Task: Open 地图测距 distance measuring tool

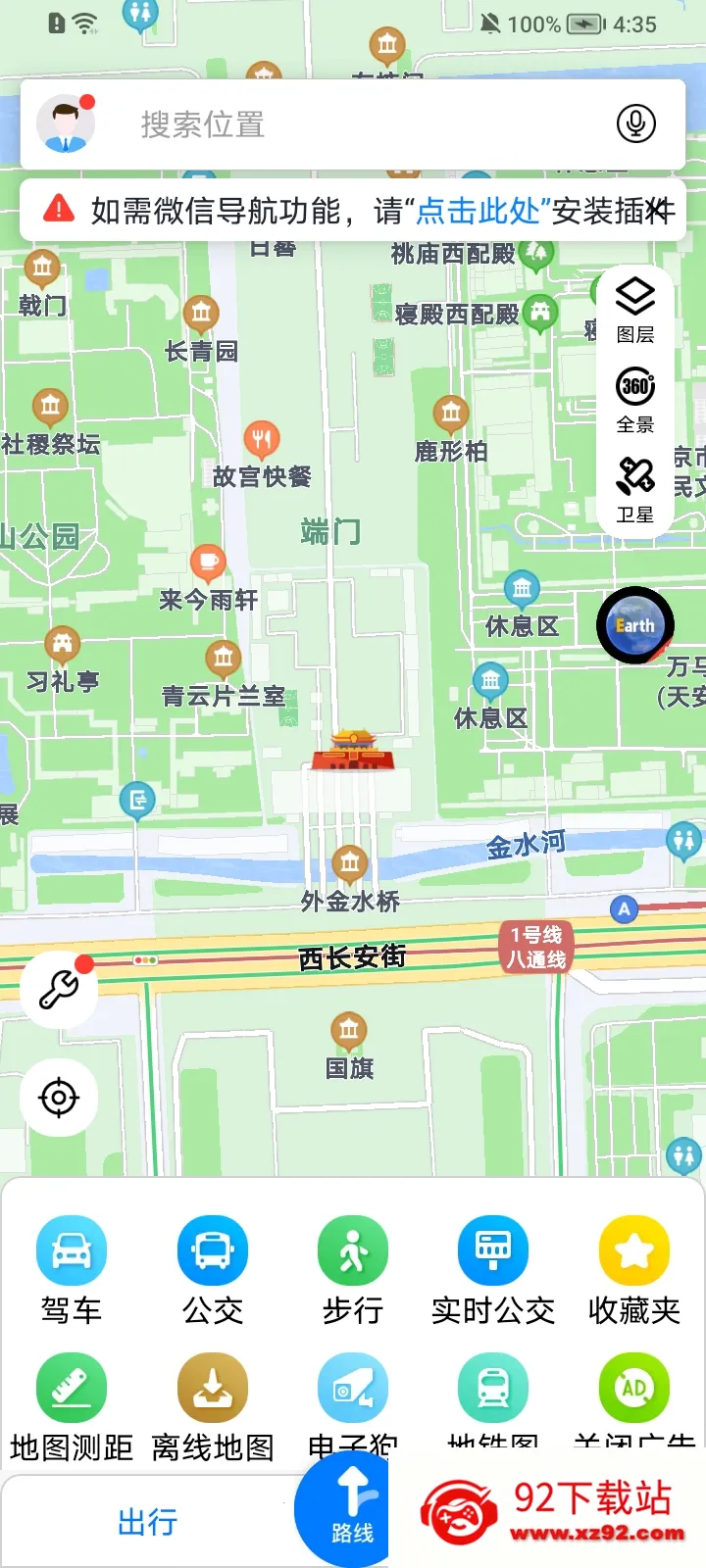Action: coord(72,1406)
